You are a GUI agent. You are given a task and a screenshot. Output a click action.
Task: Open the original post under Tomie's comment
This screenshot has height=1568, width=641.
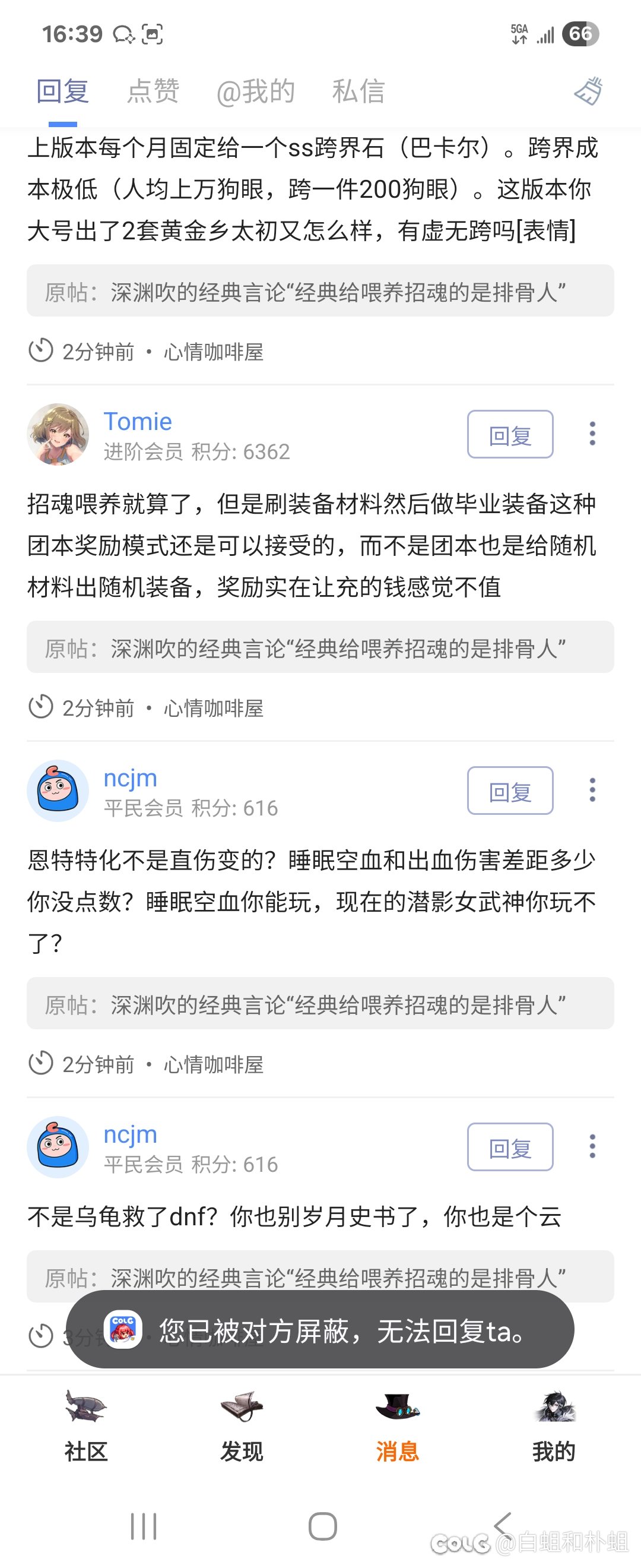pyautogui.click(x=320, y=647)
